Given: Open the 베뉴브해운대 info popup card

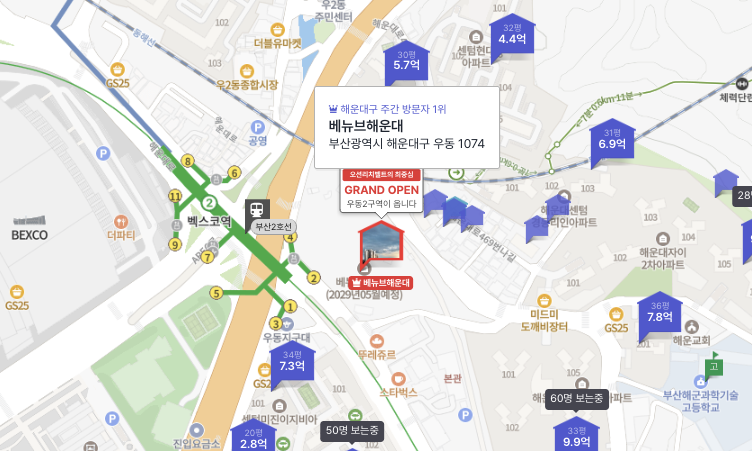Looking at the screenshot, I should pos(406,128).
